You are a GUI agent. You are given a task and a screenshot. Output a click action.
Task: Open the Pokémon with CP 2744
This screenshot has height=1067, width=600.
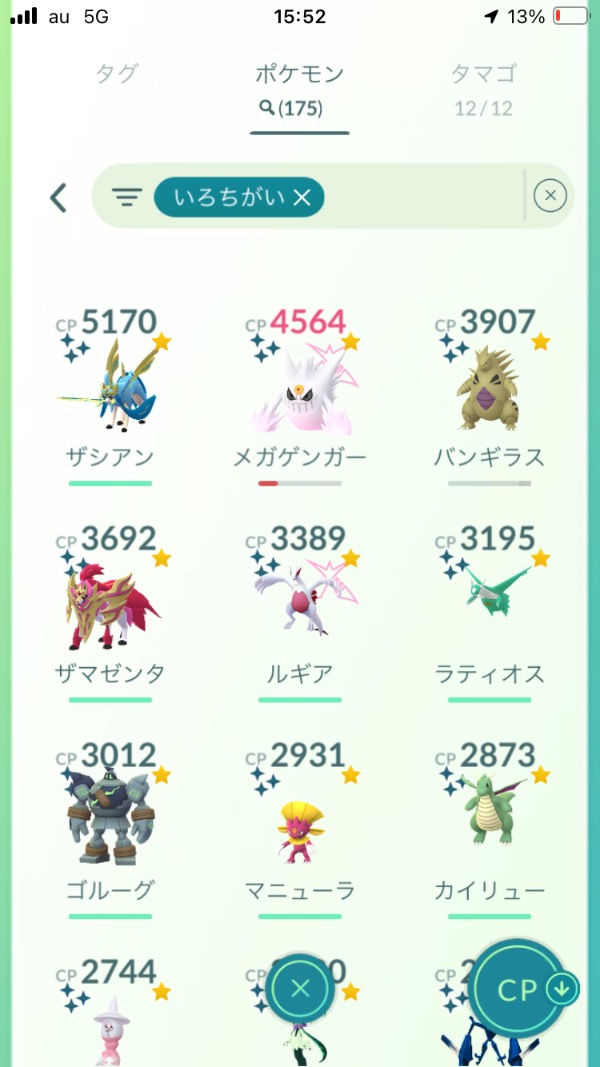110,1010
